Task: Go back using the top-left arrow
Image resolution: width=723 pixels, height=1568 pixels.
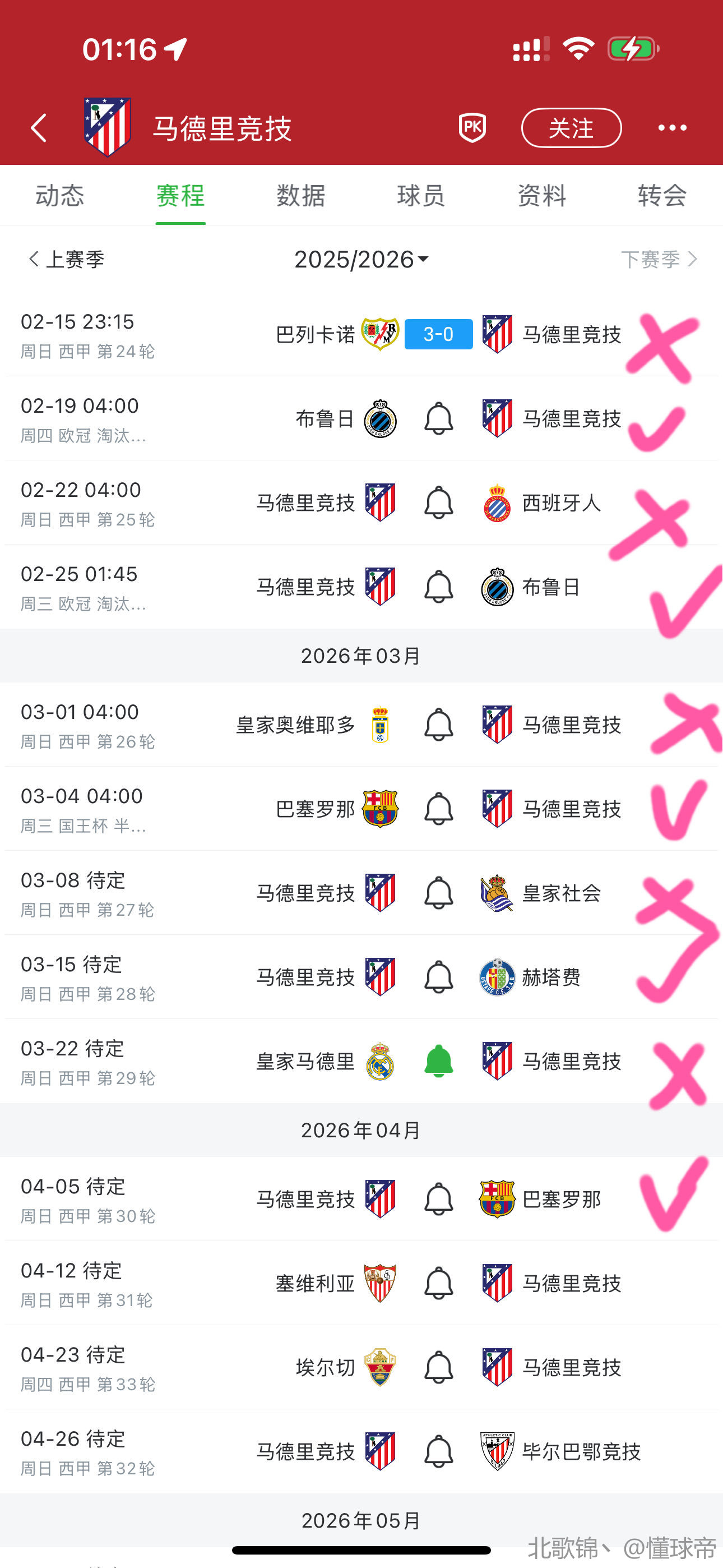Action: [x=39, y=128]
